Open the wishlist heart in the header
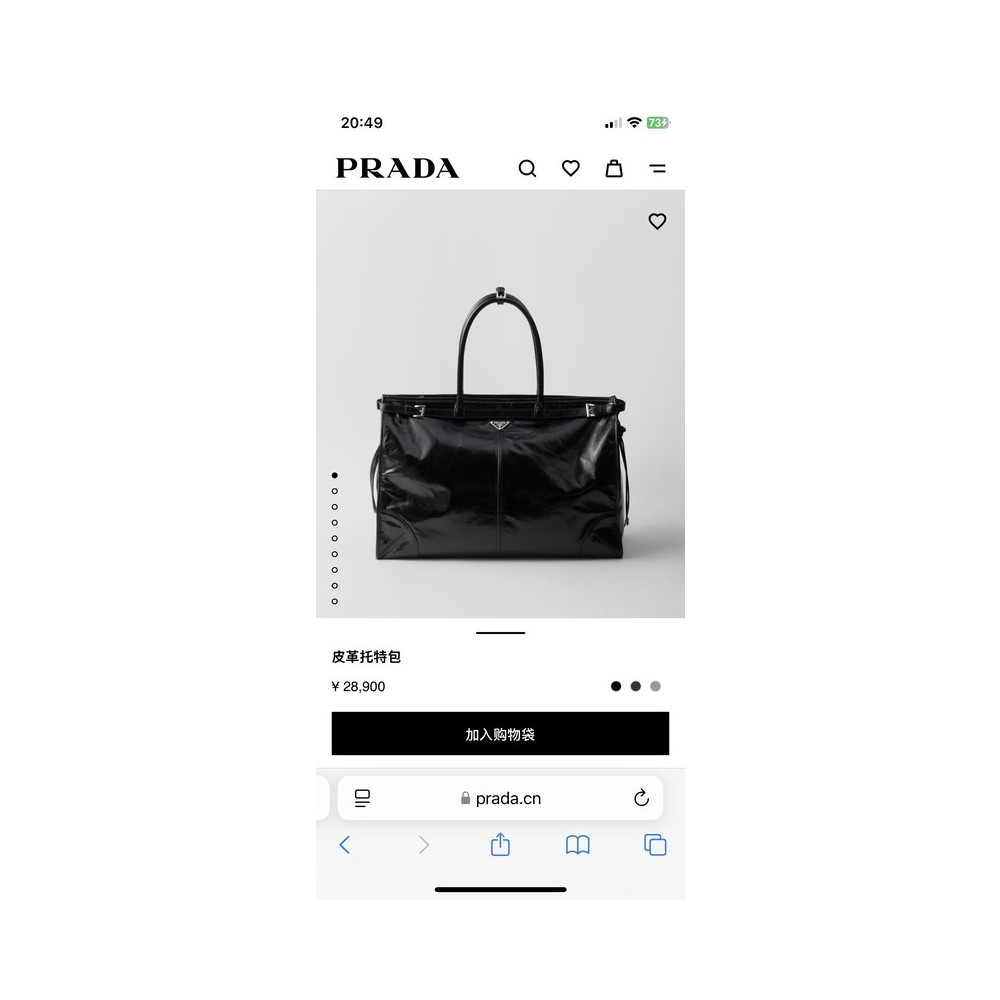The width and height of the screenshot is (1000, 1000). pyautogui.click(x=571, y=168)
